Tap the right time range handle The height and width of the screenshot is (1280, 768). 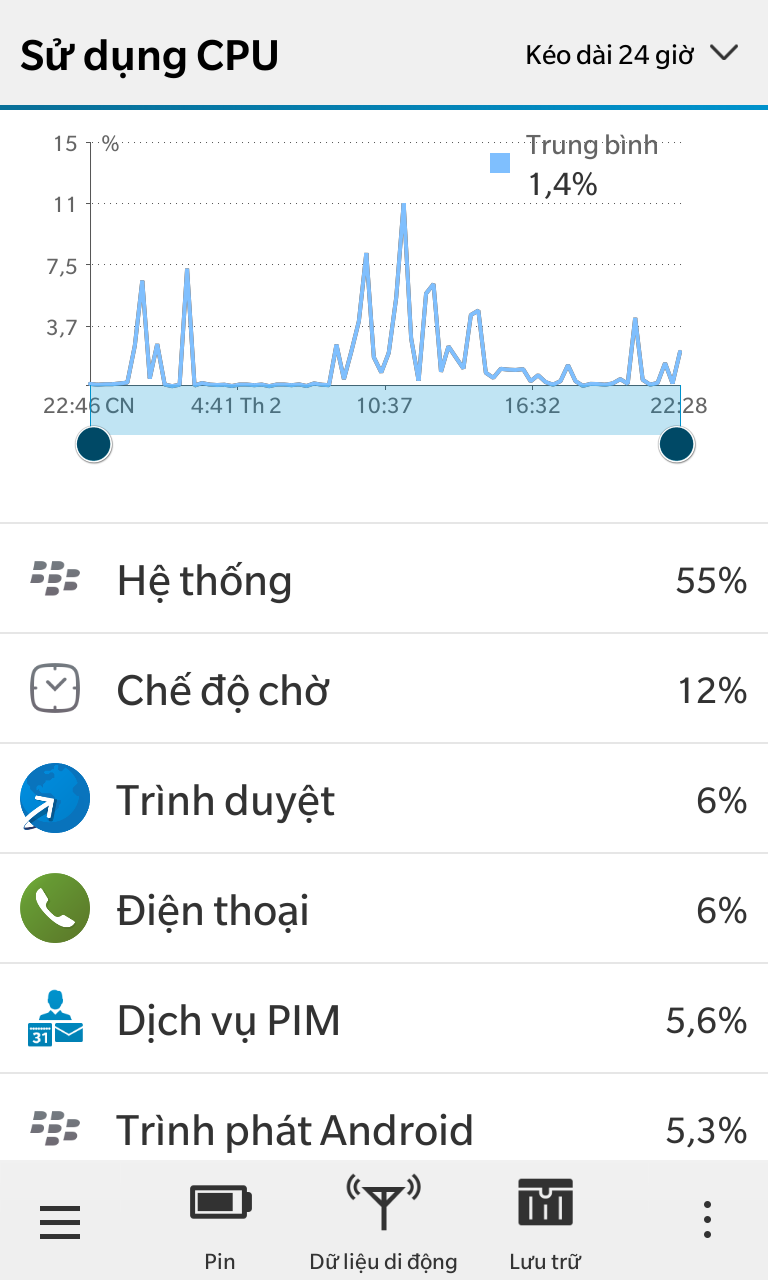pyautogui.click(x=677, y=444)
